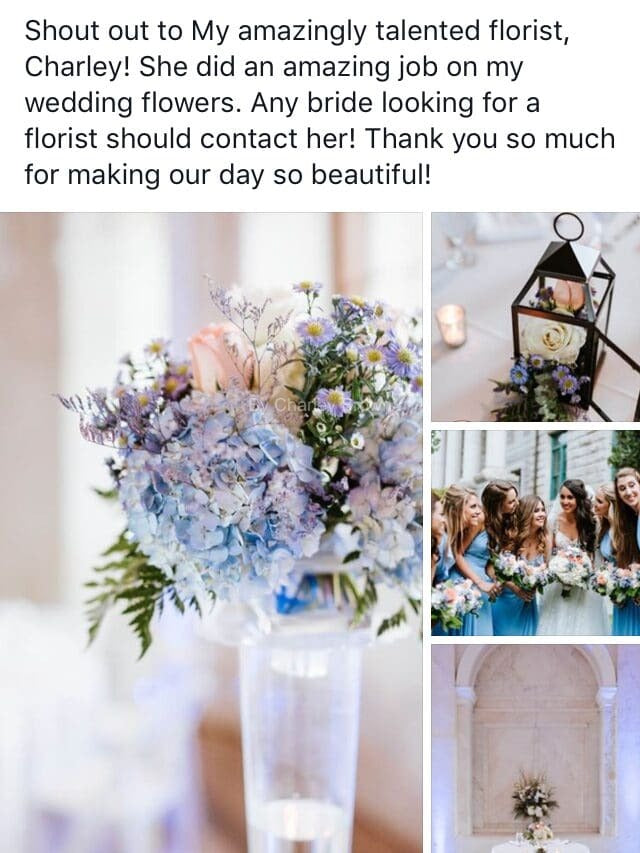Open the large blue hydrangea centerpiece photo
The width and height of the screenshot is (640, 853).
point(211,533)
